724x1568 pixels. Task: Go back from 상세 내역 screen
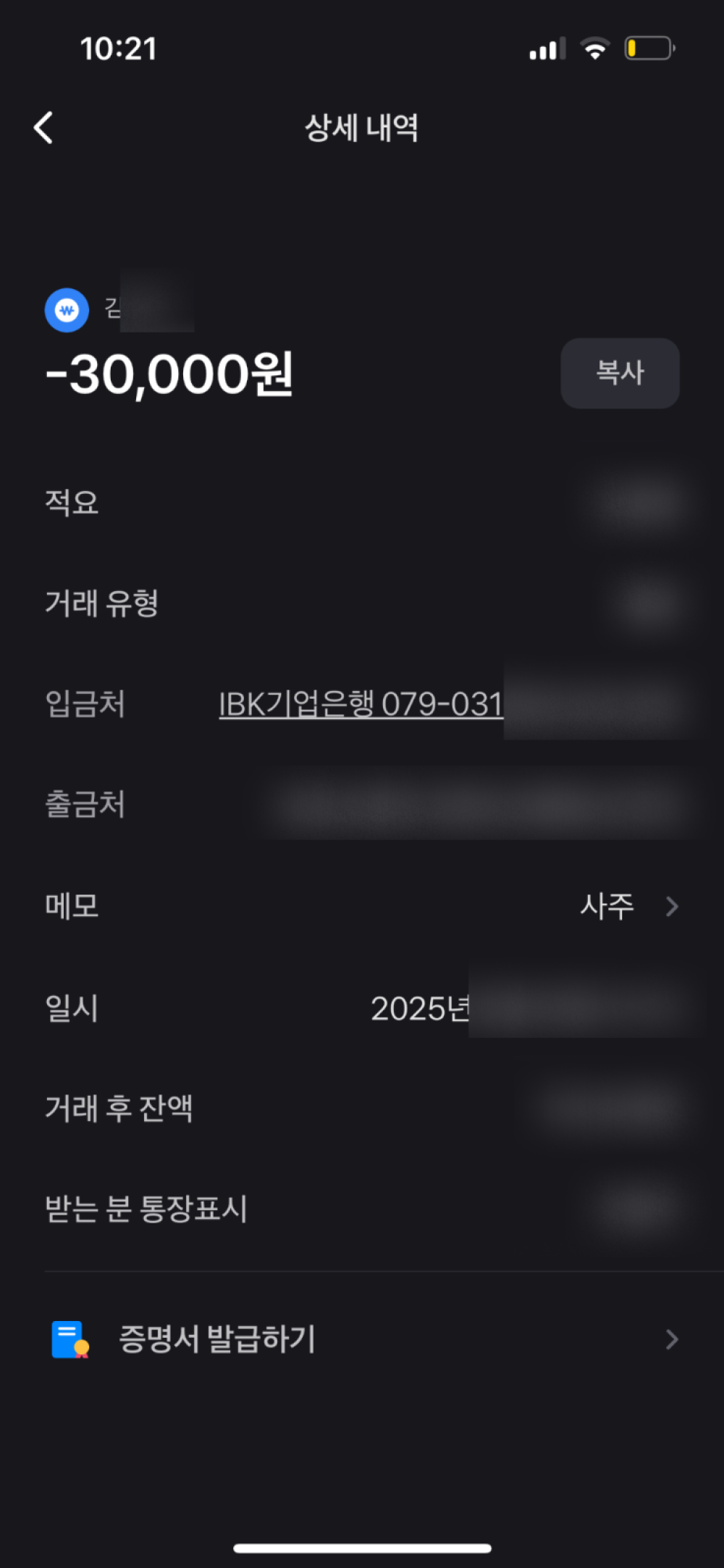pos(43,128)
